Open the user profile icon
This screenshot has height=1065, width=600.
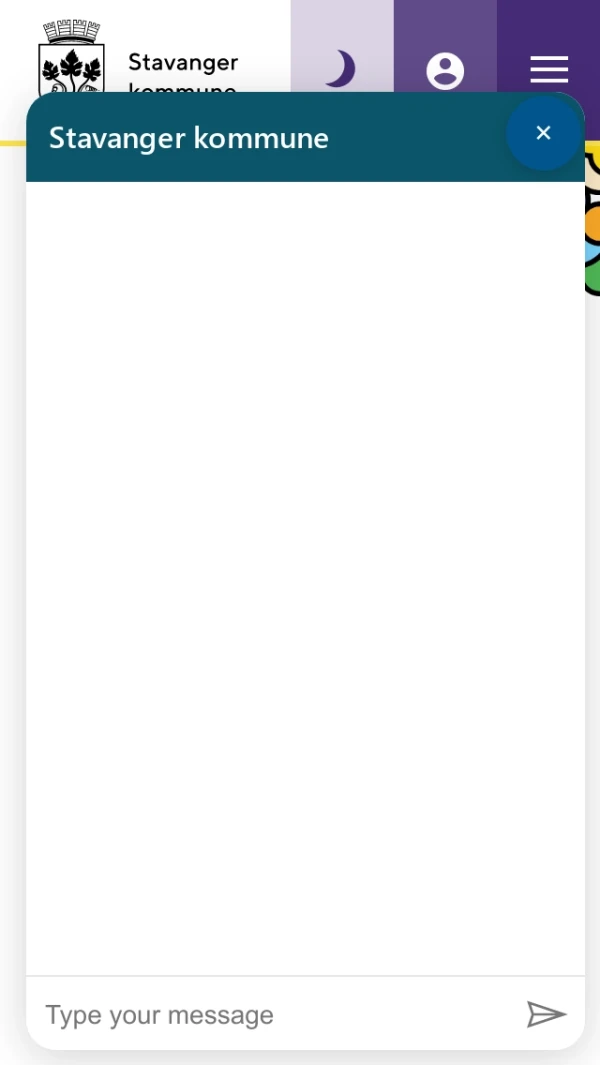445,71
